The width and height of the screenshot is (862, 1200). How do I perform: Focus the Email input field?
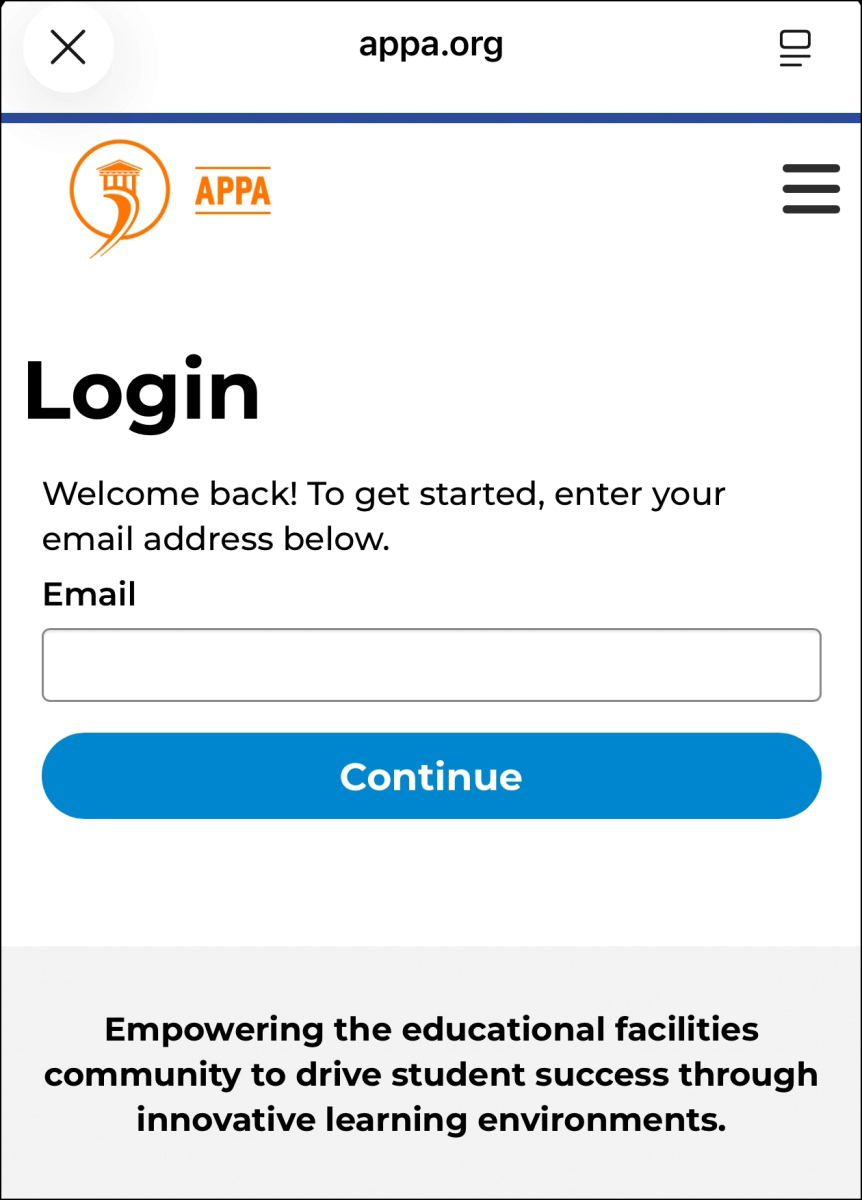(431, 665)
